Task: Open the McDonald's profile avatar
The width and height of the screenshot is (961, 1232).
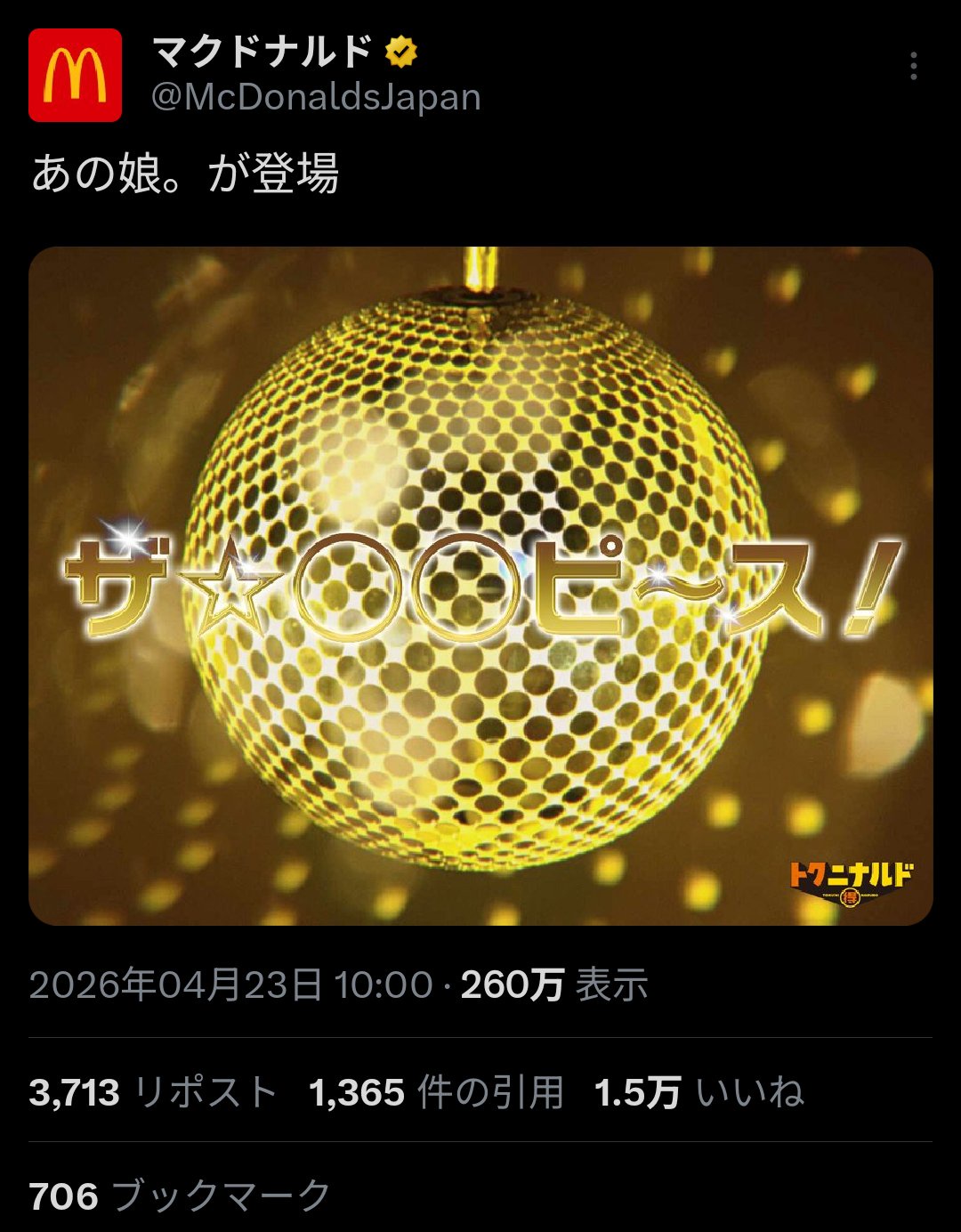Action: [x=75, y=75]
